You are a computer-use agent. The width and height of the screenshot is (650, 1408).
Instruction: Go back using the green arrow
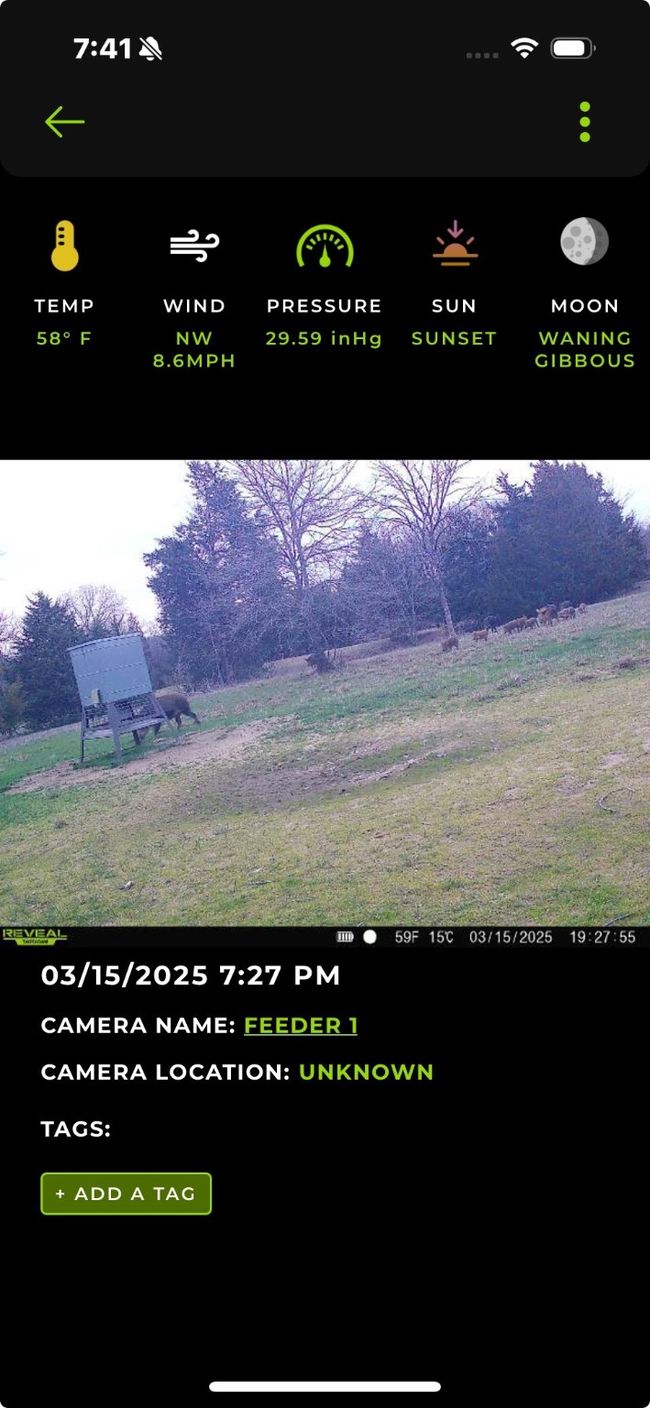[65, 122]
